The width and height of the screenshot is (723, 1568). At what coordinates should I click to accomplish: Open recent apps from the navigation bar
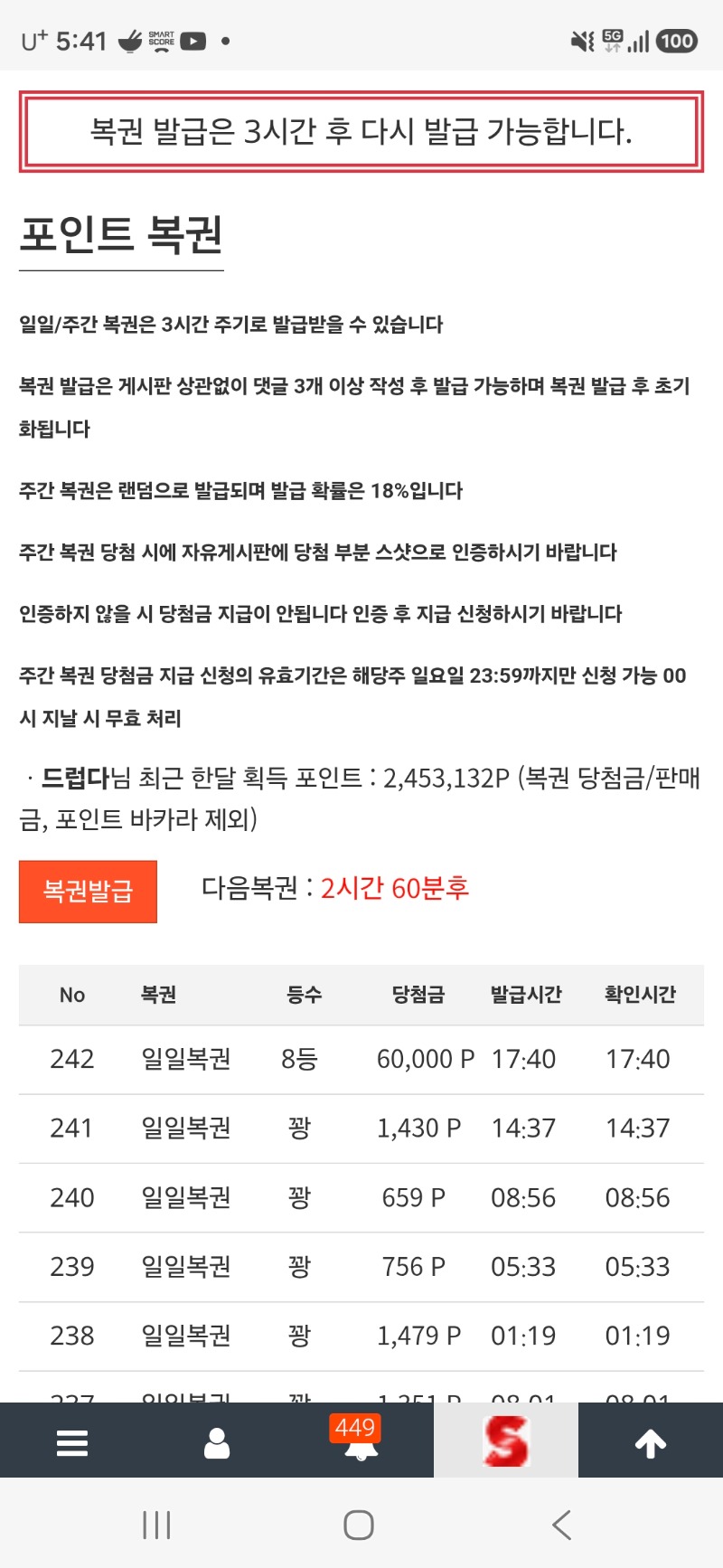coord(156,1525)
